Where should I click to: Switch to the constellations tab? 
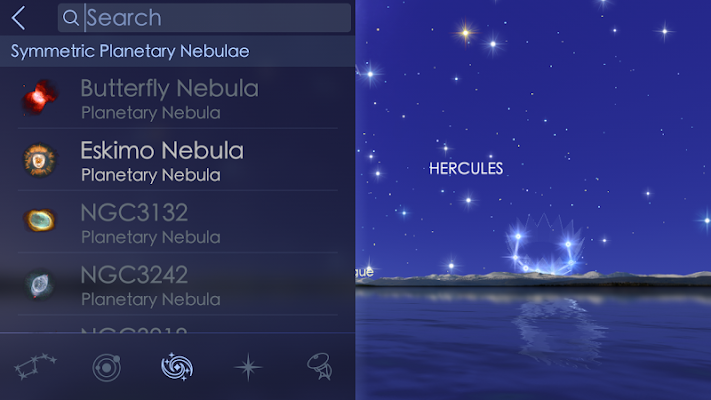point(36,367)
